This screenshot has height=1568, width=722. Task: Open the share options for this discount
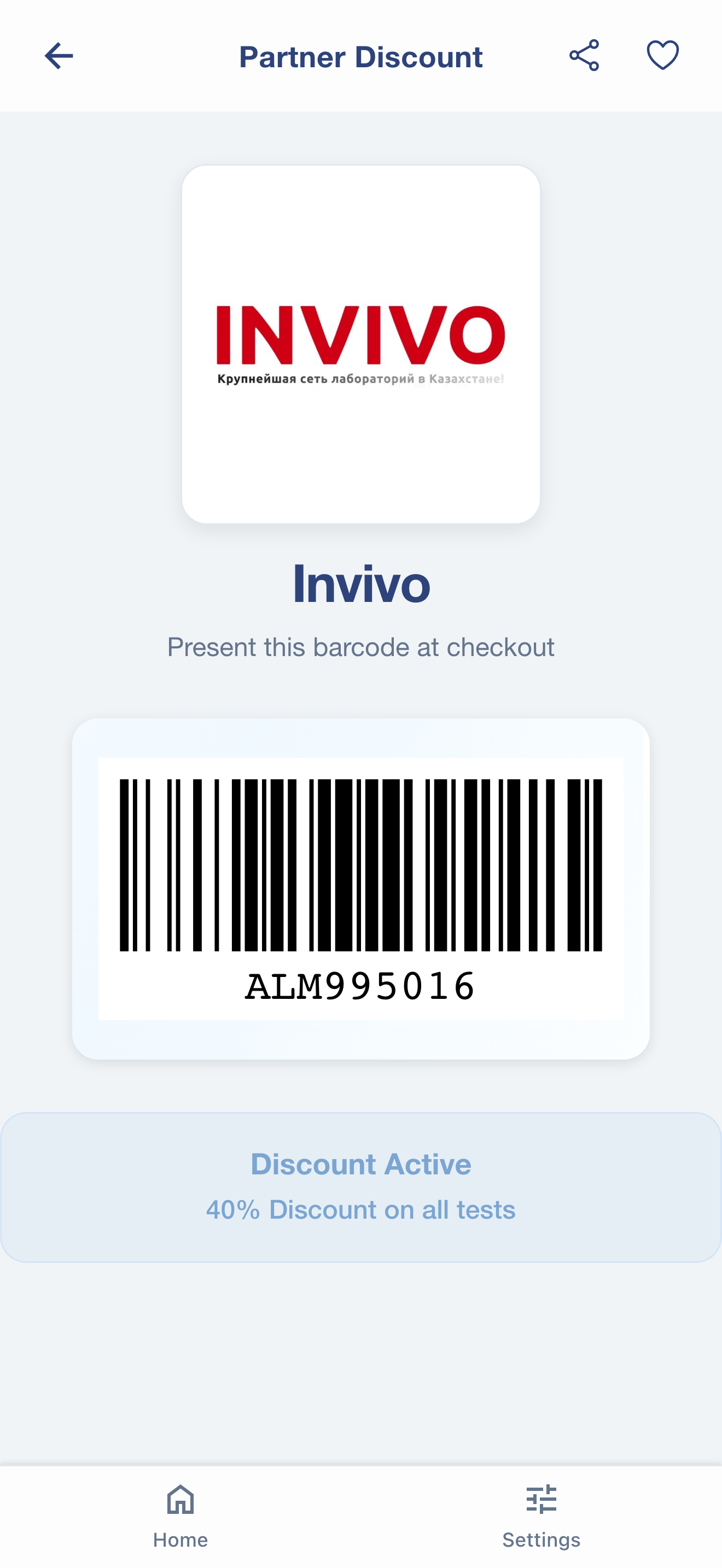tap(584, 56)
